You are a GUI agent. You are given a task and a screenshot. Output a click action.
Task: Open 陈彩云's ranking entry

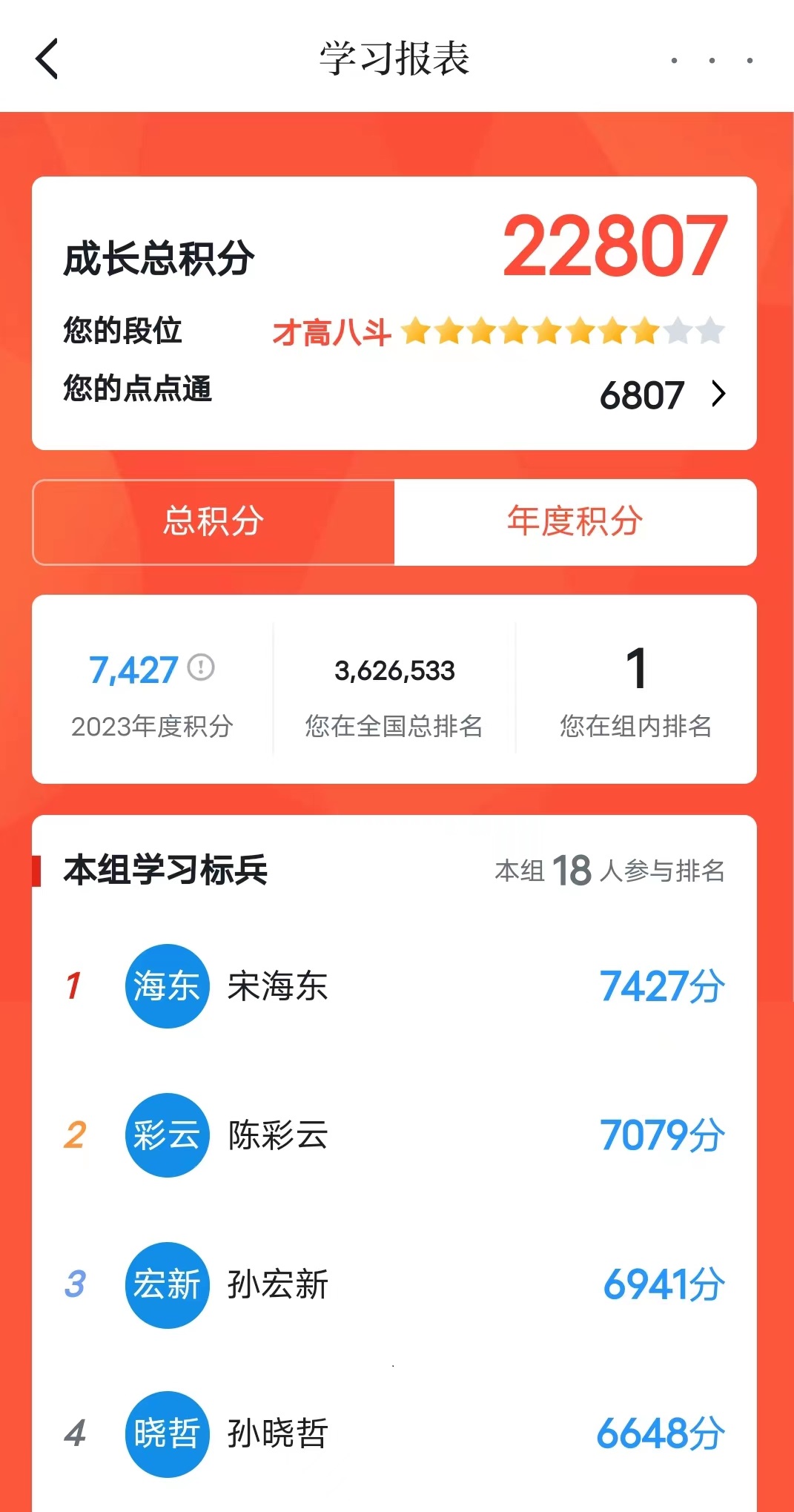(x=394, y=1135)
